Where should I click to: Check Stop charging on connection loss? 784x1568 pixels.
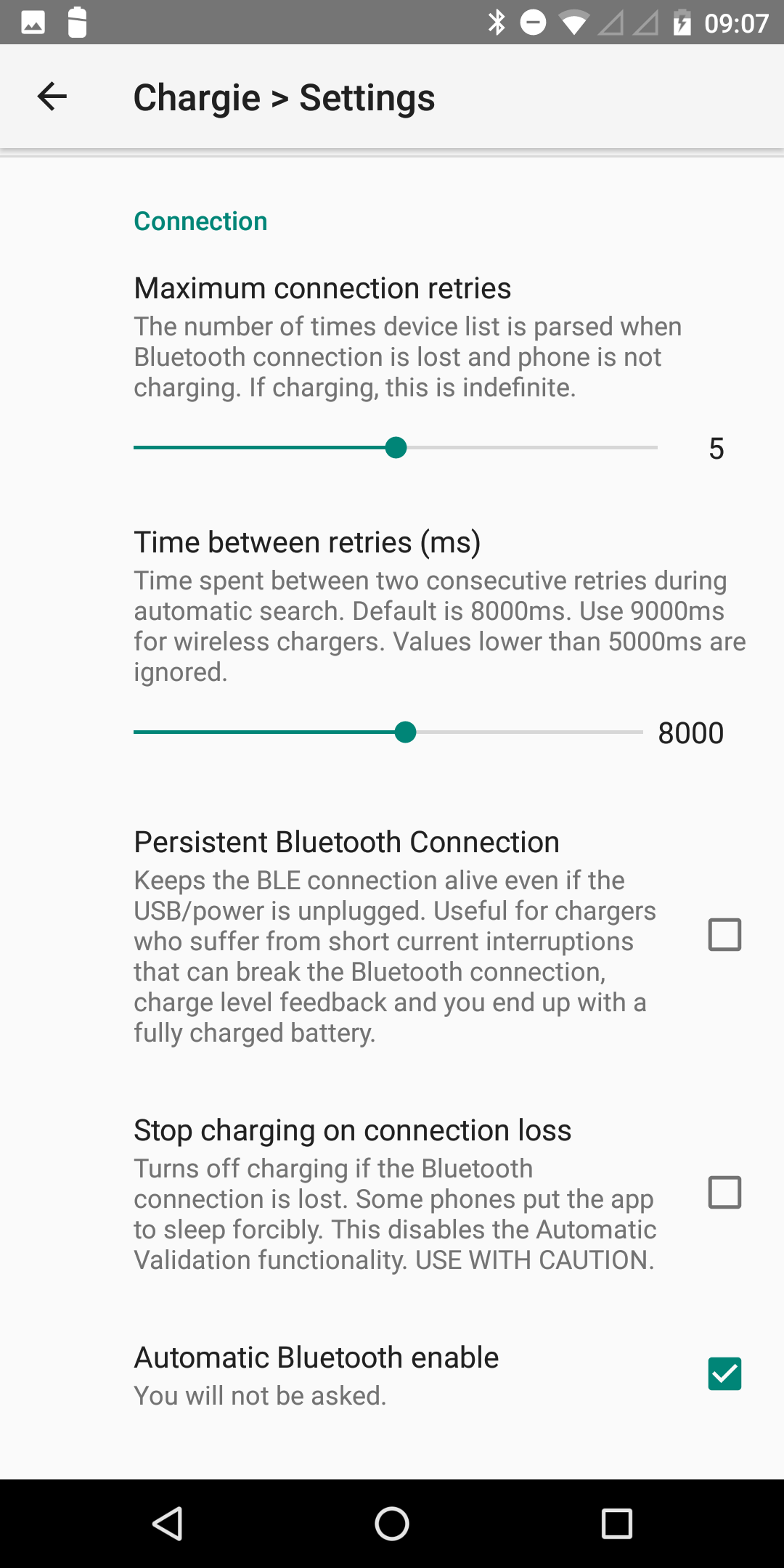[x=724, y=1193]
